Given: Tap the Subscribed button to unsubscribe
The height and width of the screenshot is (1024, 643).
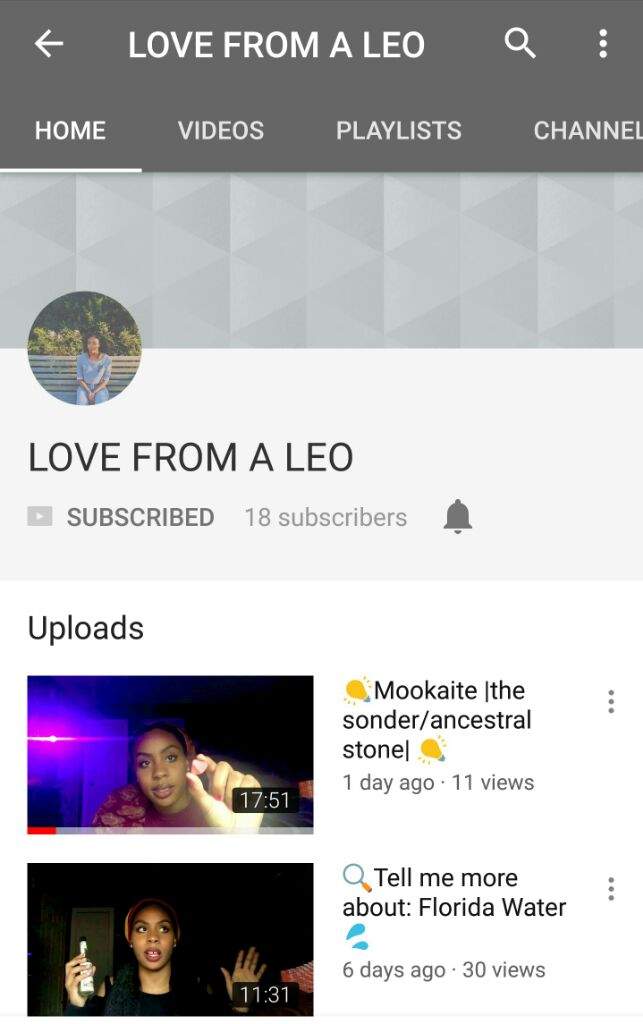Looking at the screenshot, I should click(x=121, y=517).
